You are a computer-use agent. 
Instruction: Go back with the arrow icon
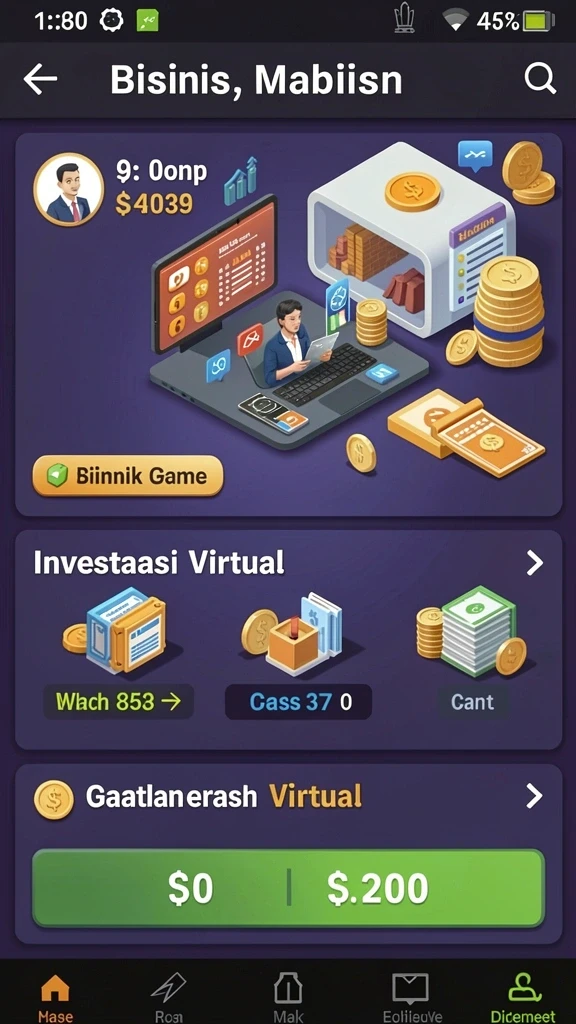click(x=40, y=79)
